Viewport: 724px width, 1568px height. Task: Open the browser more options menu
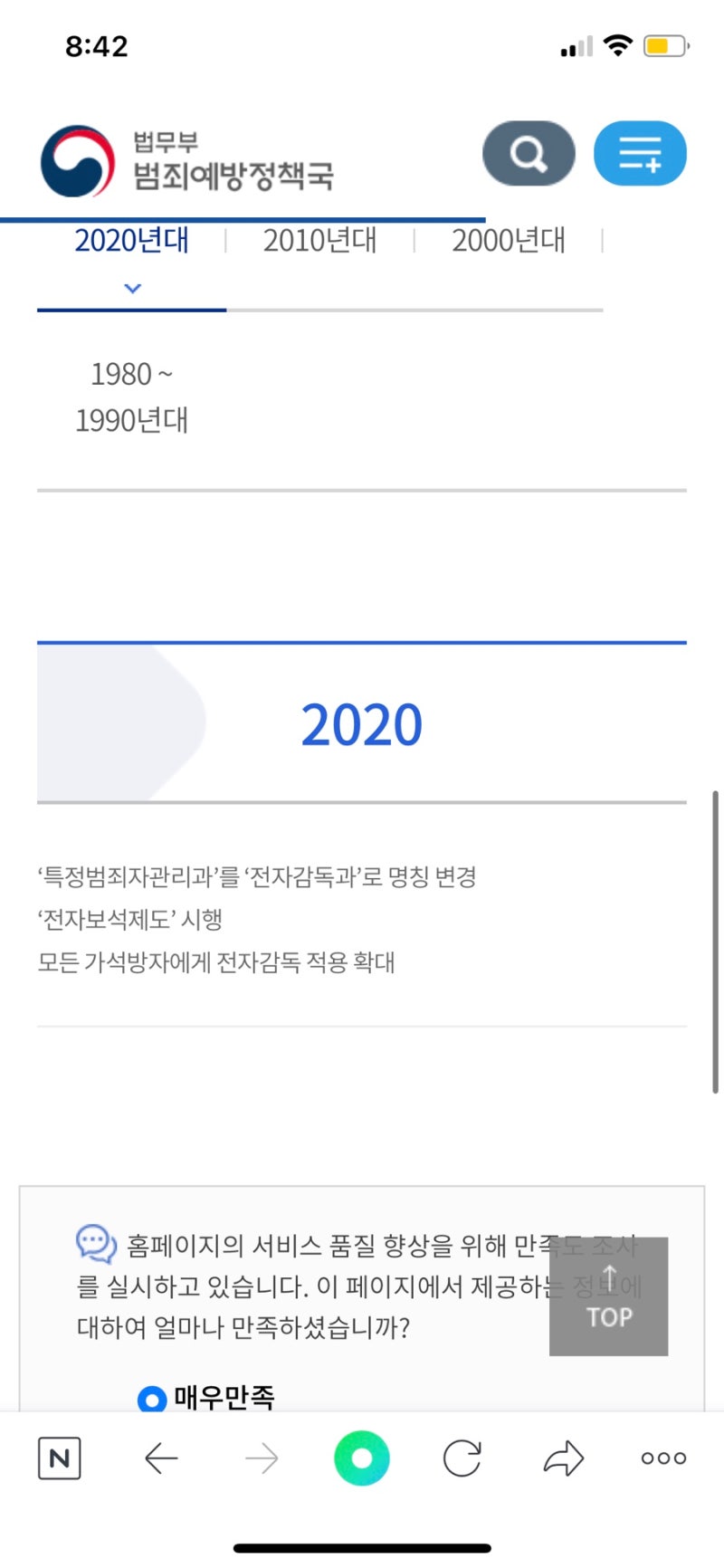[x=663, y=1458]
